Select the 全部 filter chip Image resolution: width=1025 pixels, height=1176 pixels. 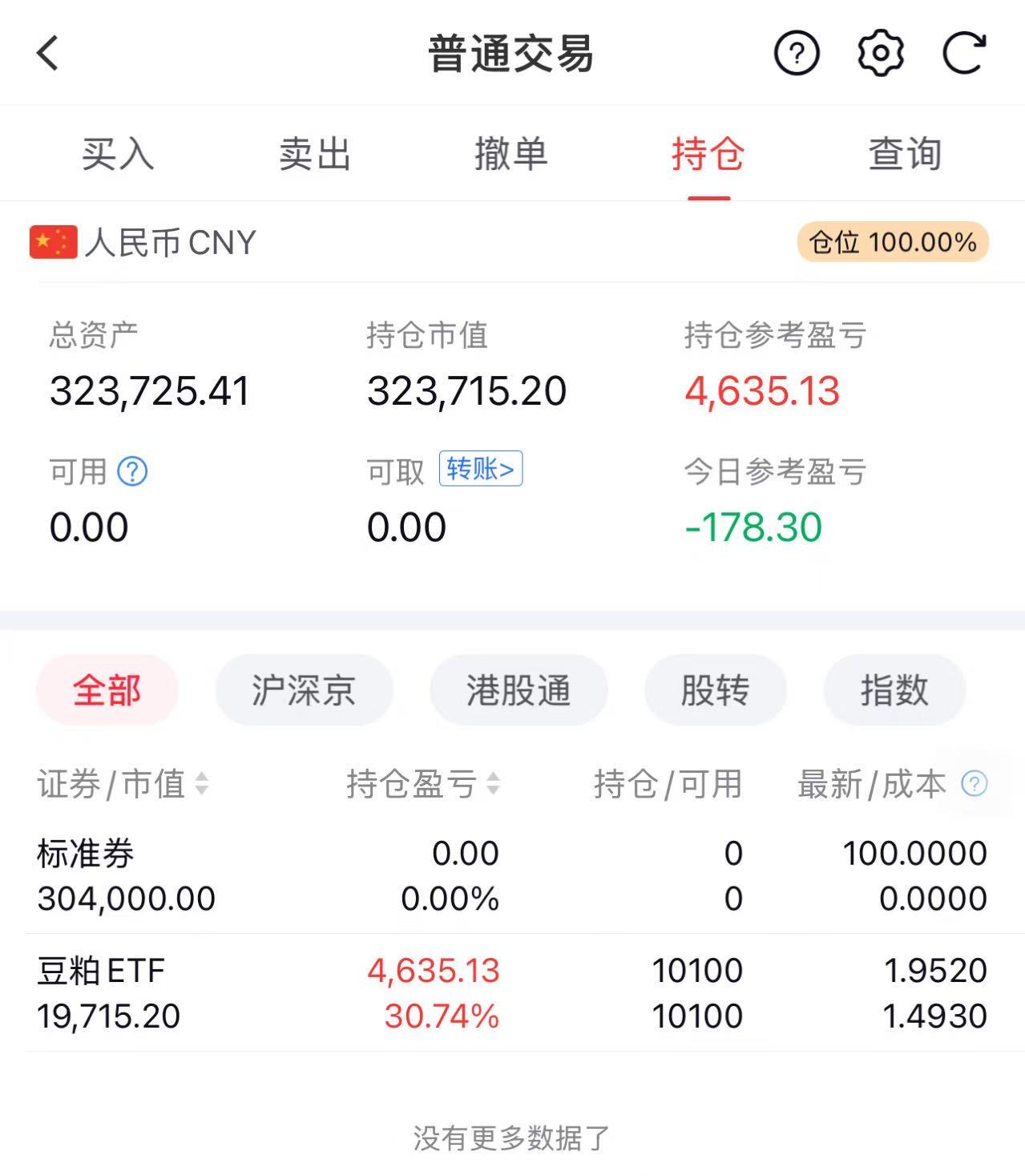(x=107, y=690)
